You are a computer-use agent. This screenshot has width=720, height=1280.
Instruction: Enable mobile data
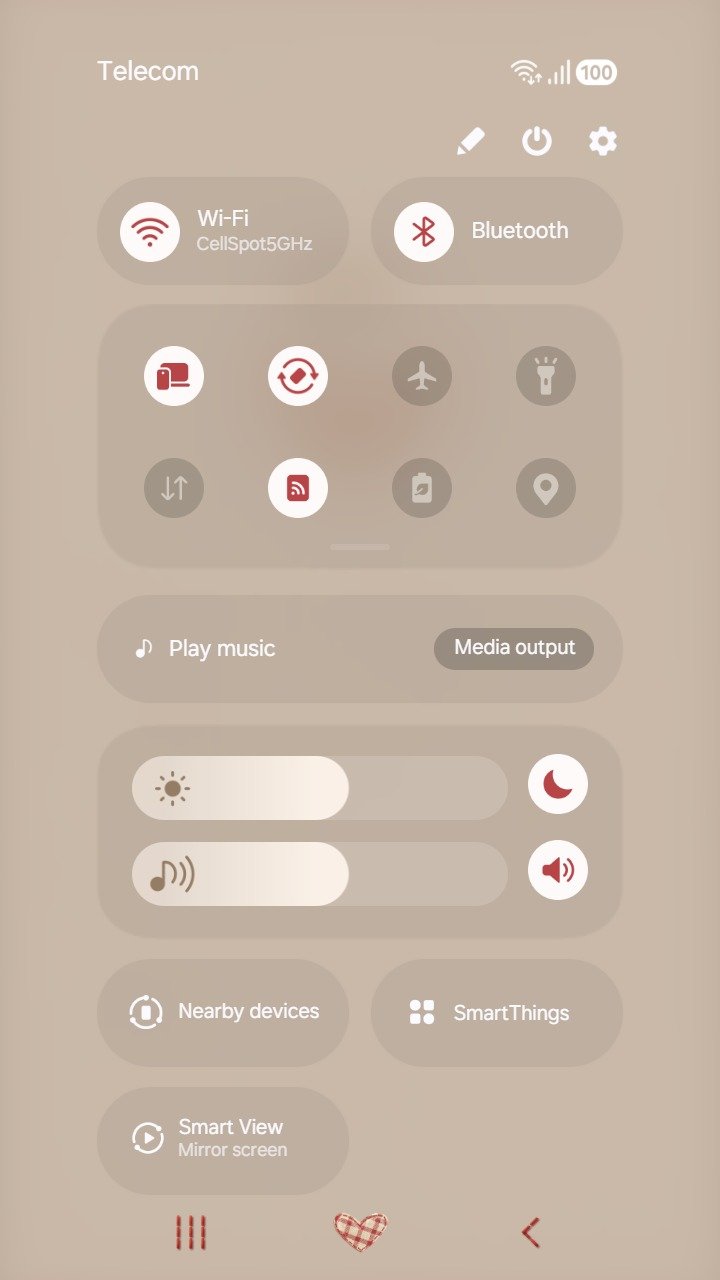tap(174, 488)
